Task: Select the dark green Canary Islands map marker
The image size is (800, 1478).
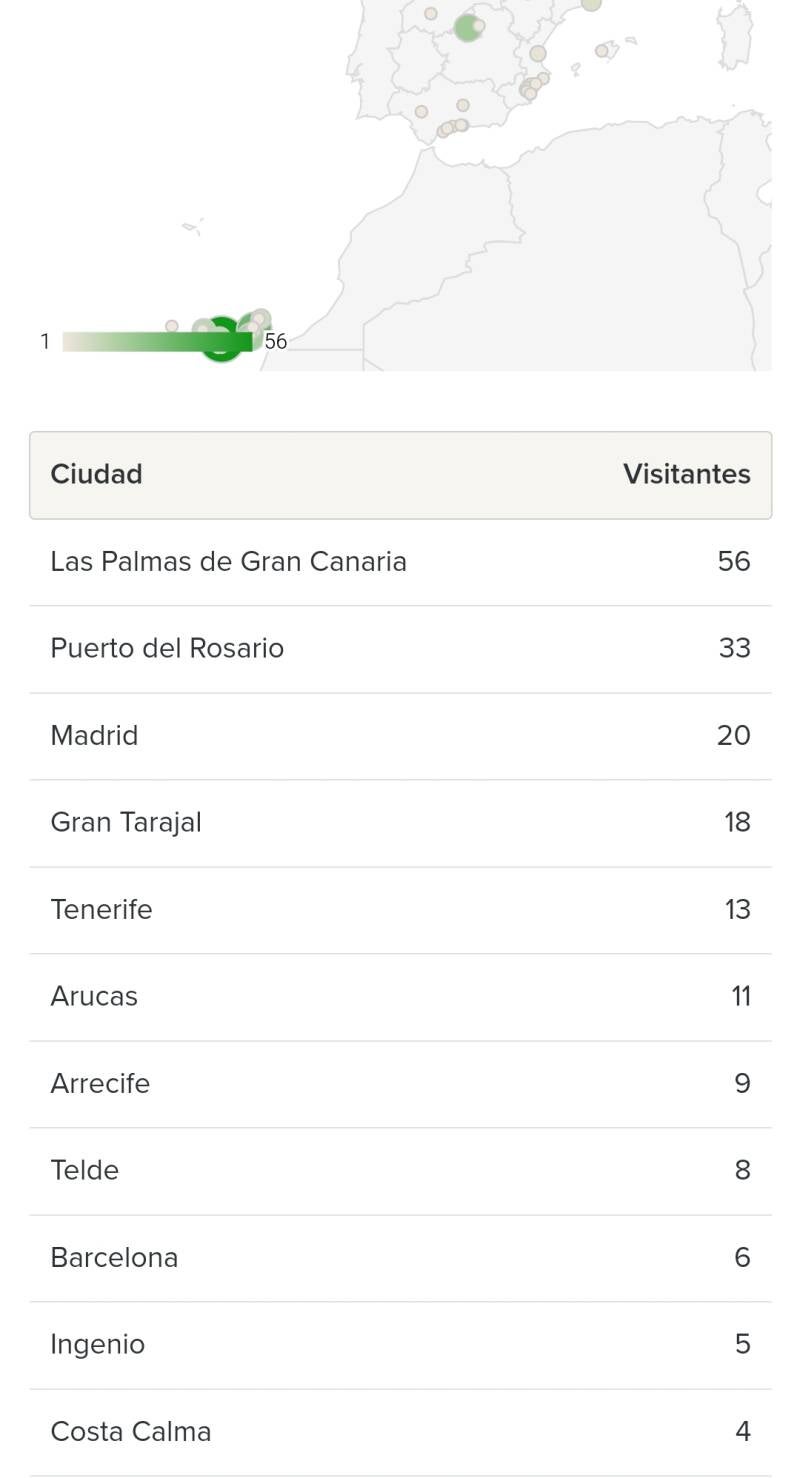Action: coord(221,340)
